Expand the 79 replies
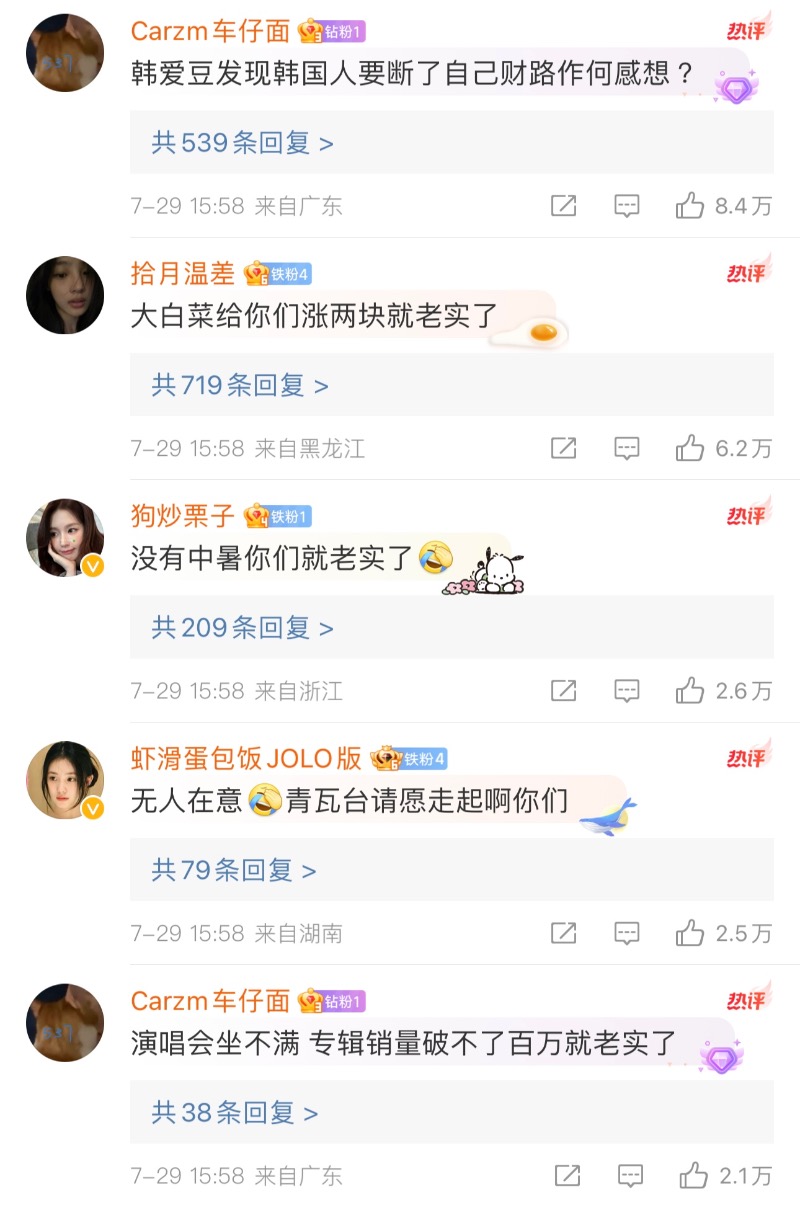The width and height of the screenshot is (800, 1205). 234,870
